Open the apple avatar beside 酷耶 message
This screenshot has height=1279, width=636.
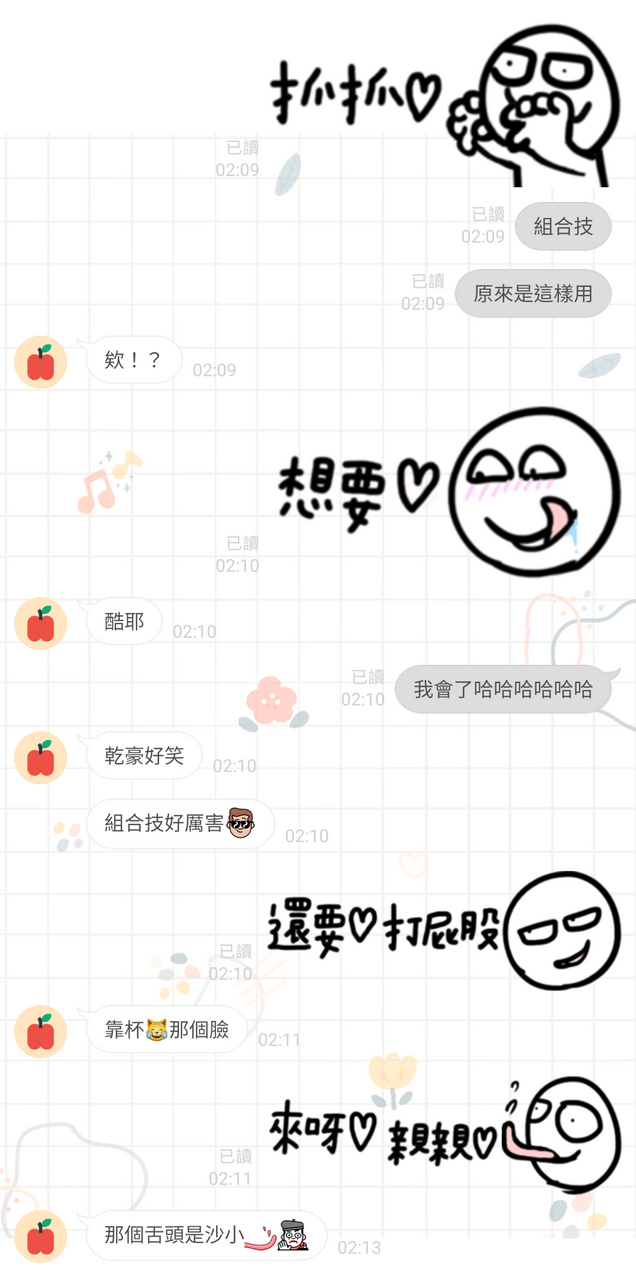40,624
